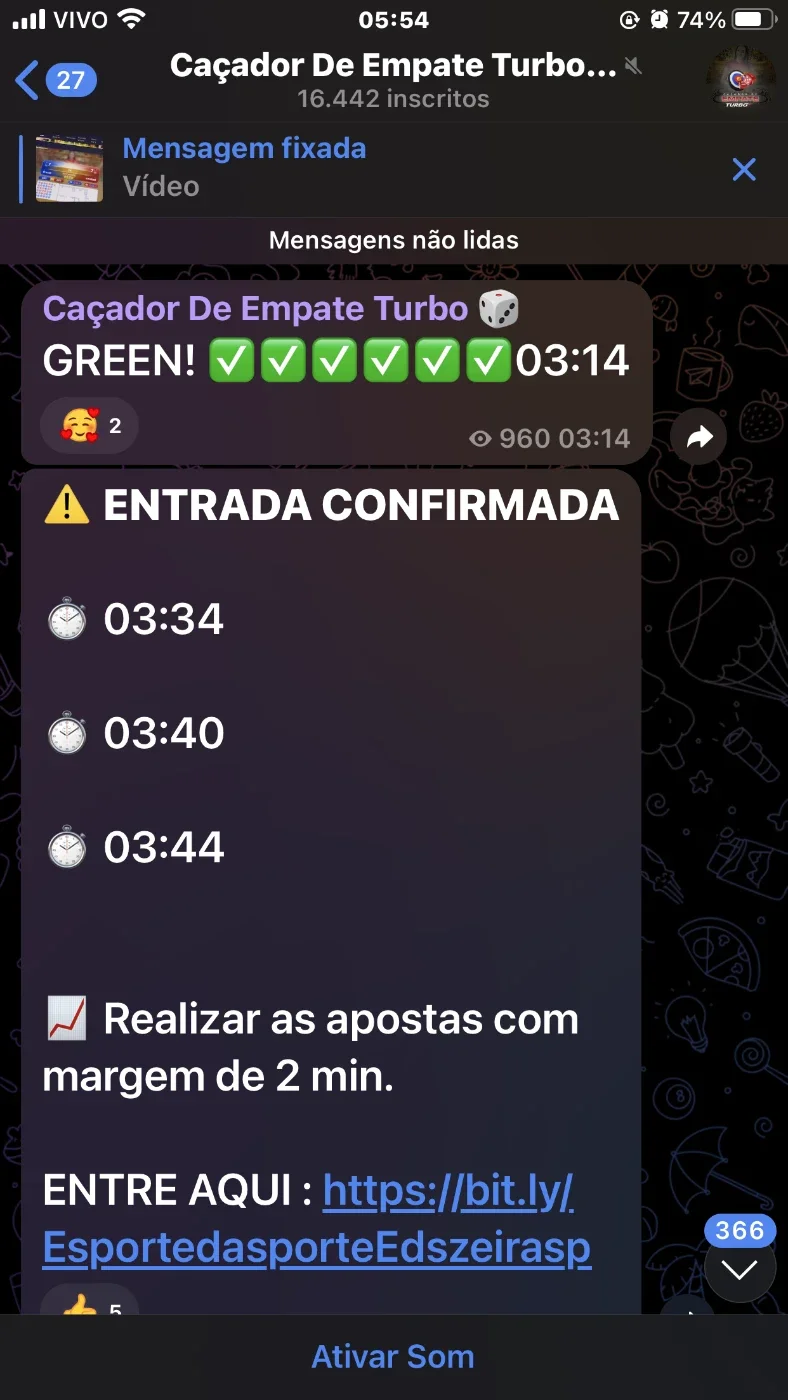The image size is (788, 1400).
Task: Tap the heart-face reaction on GREEN! message
Action: (x=90, y=426)
